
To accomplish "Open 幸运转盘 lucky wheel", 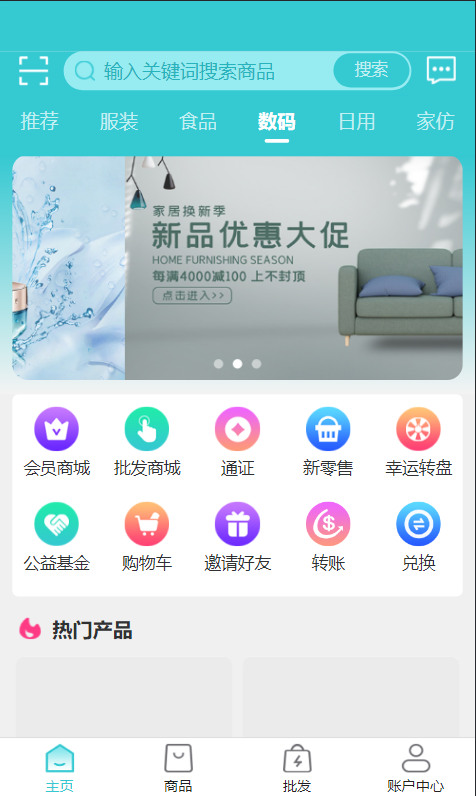I will pos(418,442).
